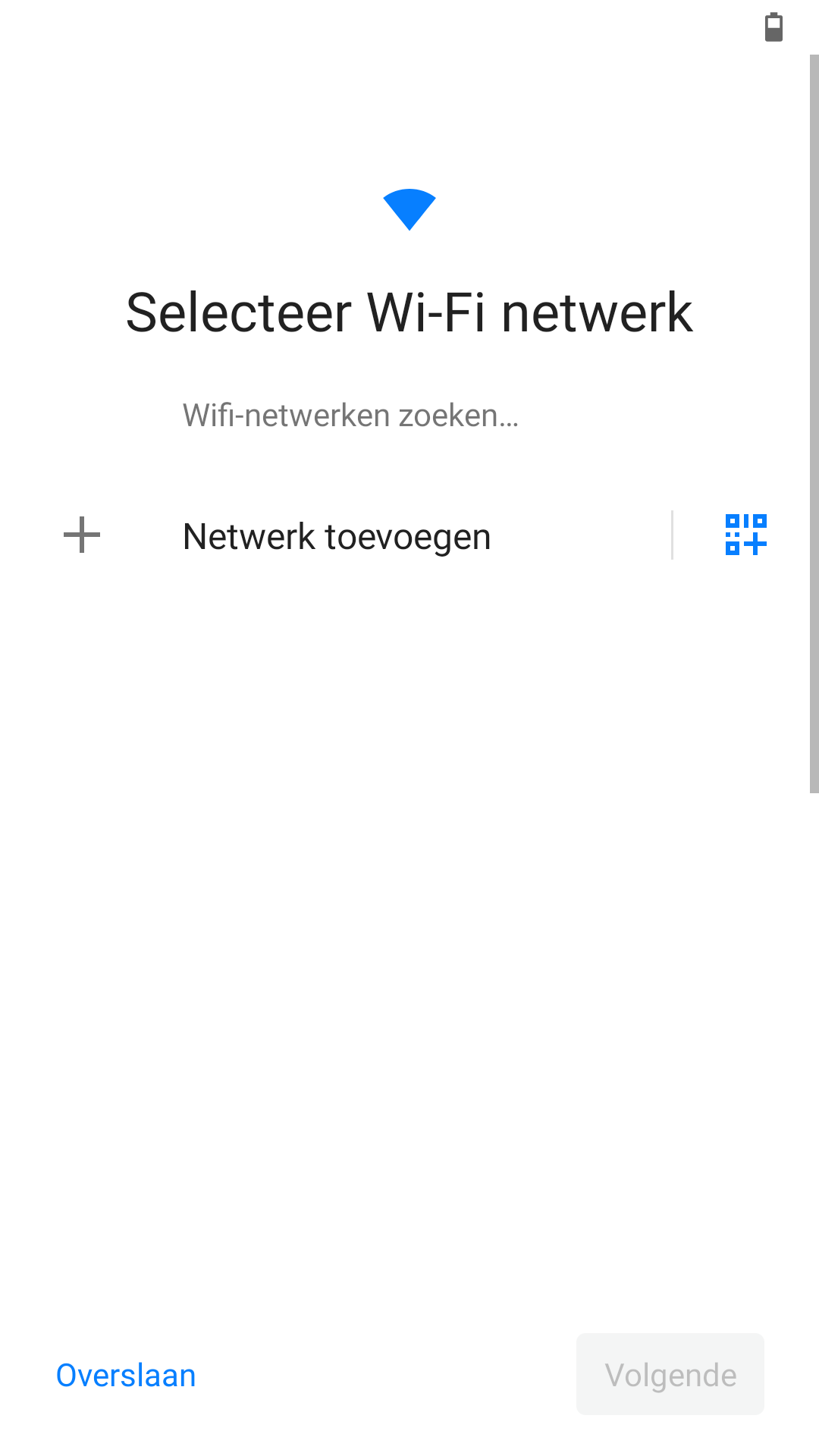
Task: Choose the Volgende option at bottom right
Action: pos(670,1375)
